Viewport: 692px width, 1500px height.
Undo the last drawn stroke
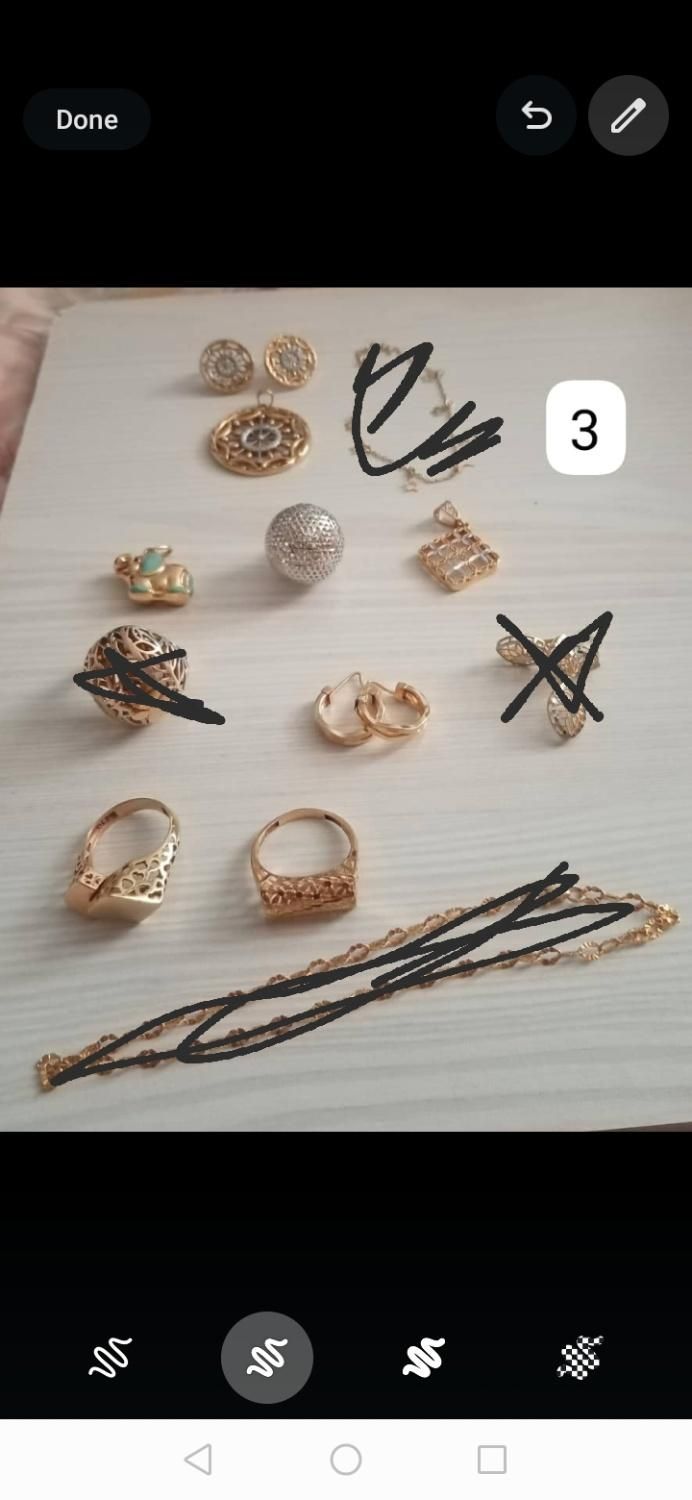click(536, 116)
